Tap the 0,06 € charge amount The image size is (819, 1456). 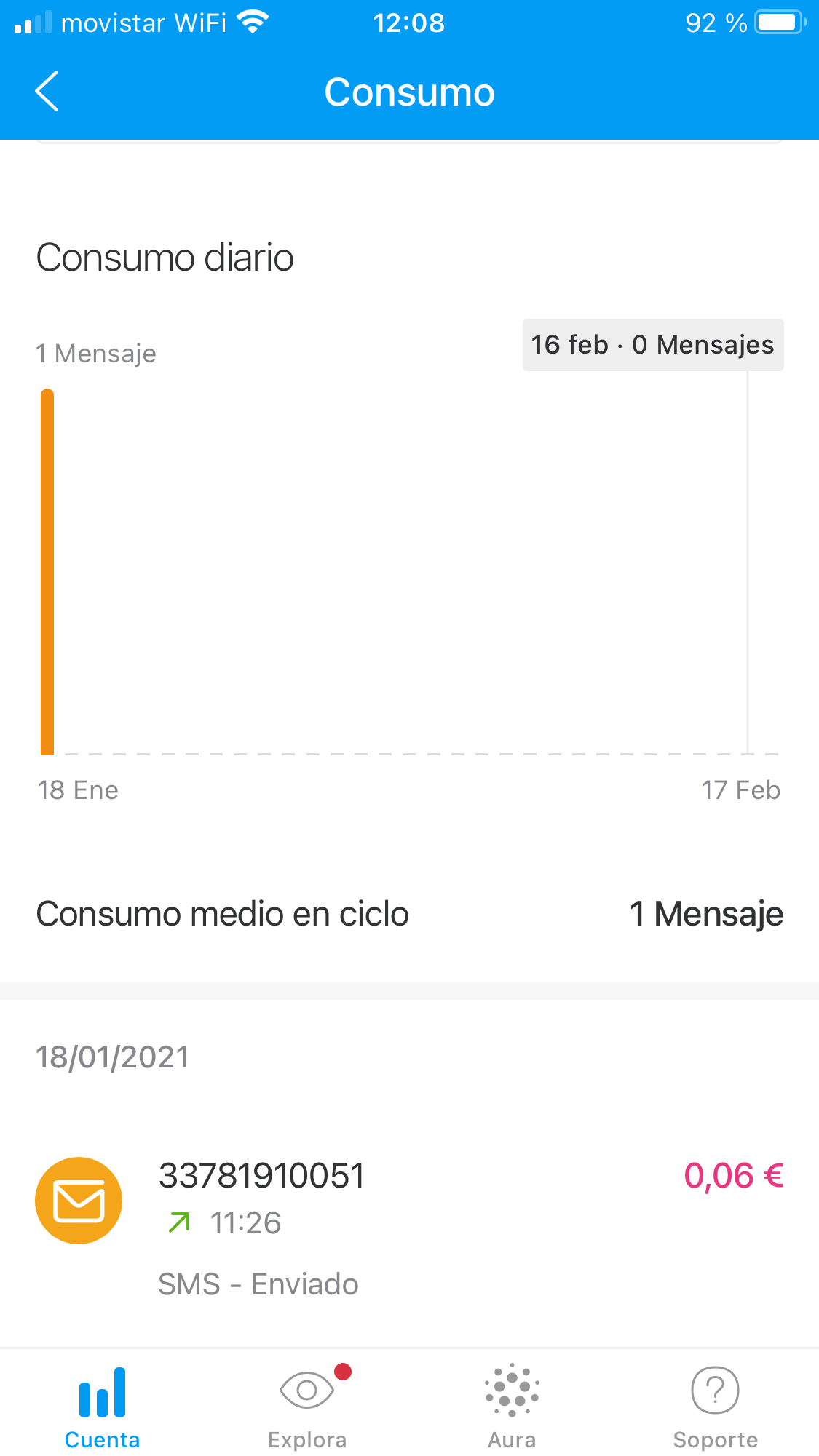[x=735, y=1174]
